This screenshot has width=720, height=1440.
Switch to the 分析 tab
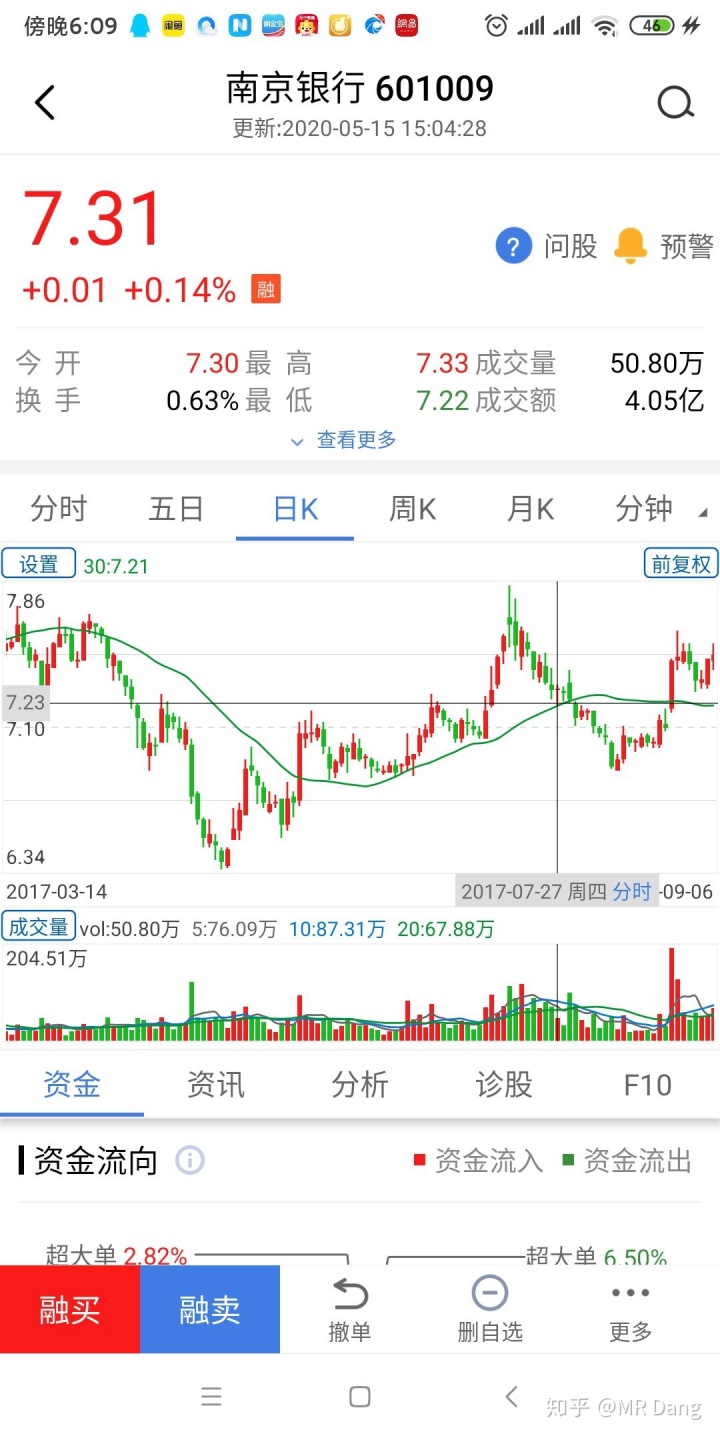click(x=360, y=1085)
